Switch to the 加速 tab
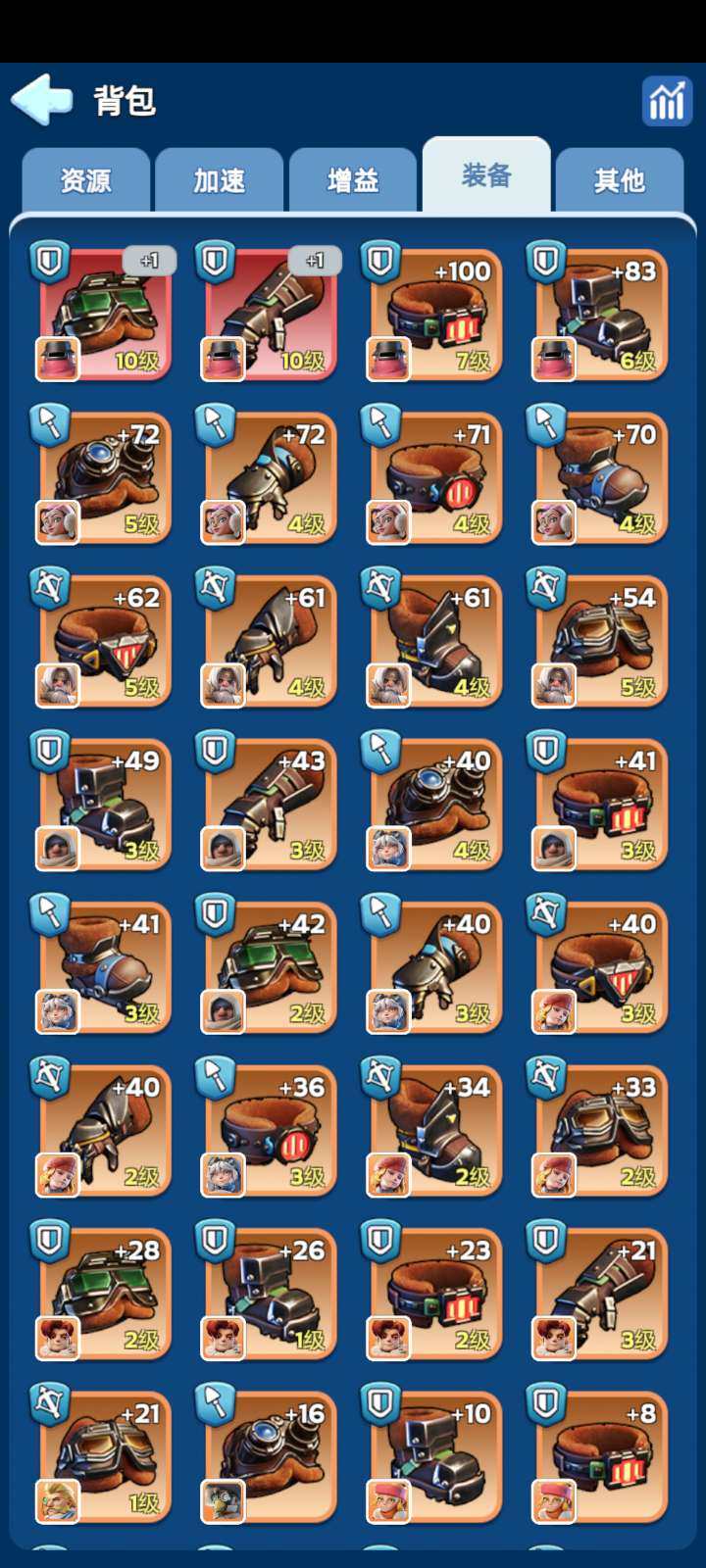706x1568 pixels. pyautogui.click(x=219, y=180)
